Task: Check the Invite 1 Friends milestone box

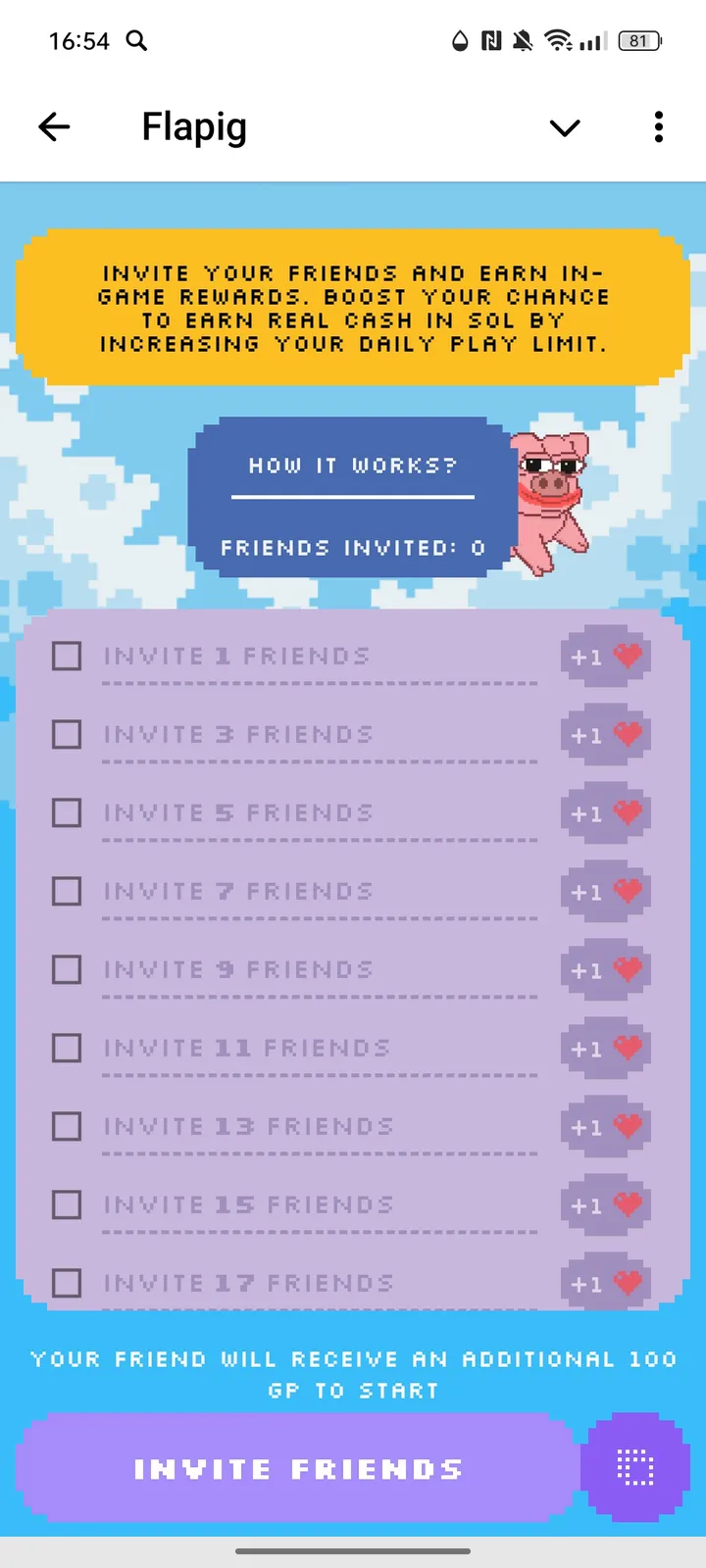Action: tap(67, 656)
